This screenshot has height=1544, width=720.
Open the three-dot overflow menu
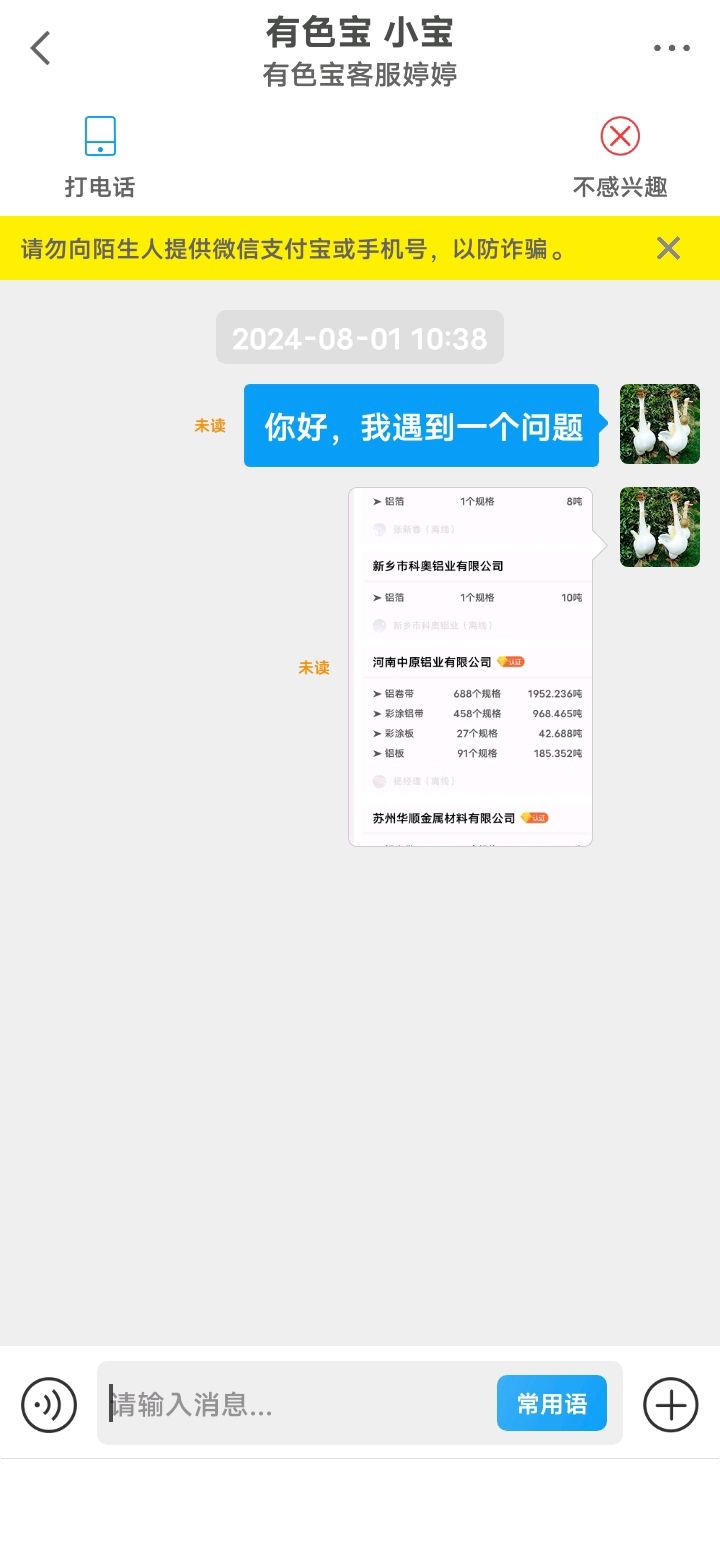click(671, 48)
